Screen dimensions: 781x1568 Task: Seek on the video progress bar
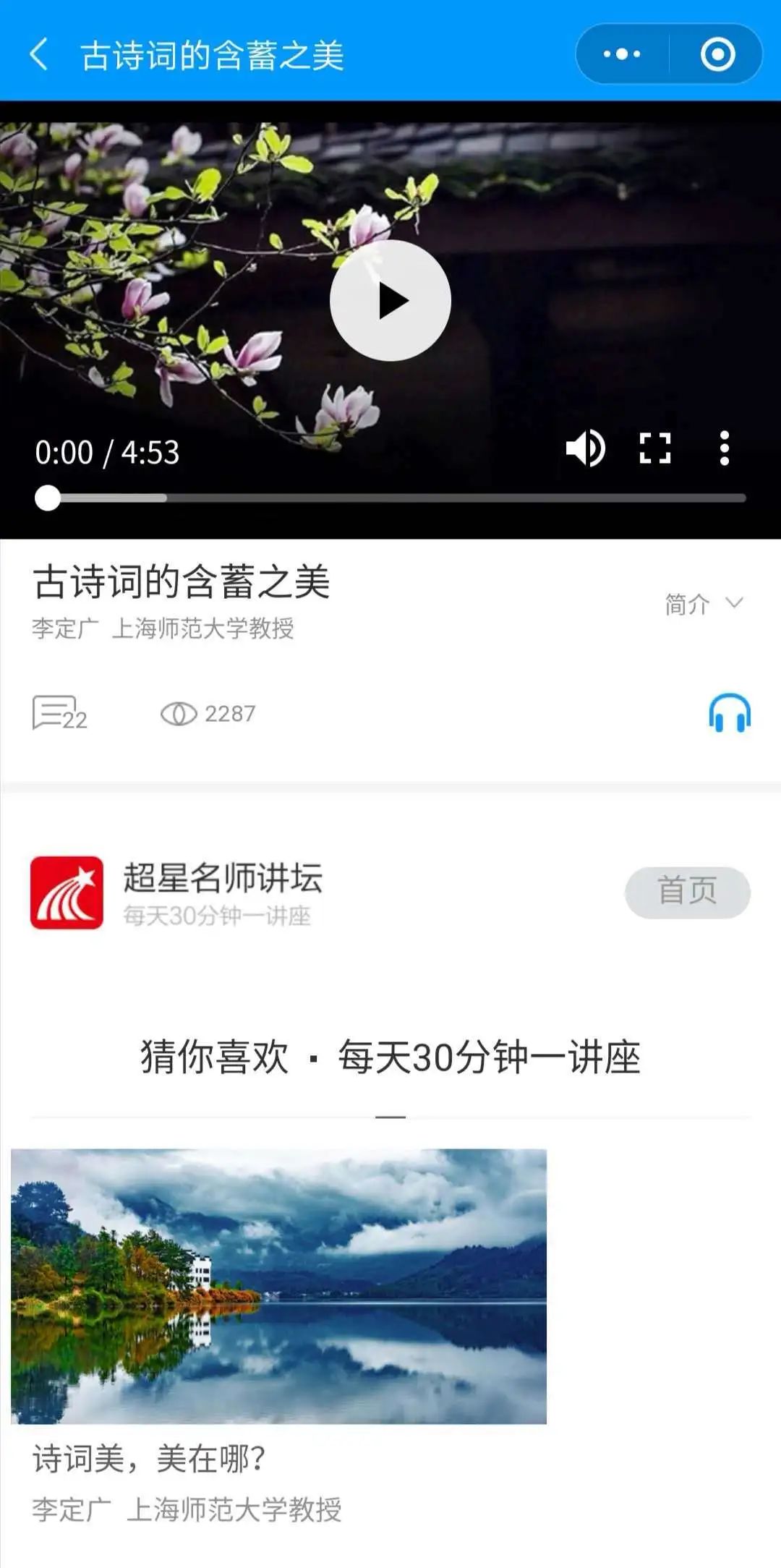pos(390,498)
